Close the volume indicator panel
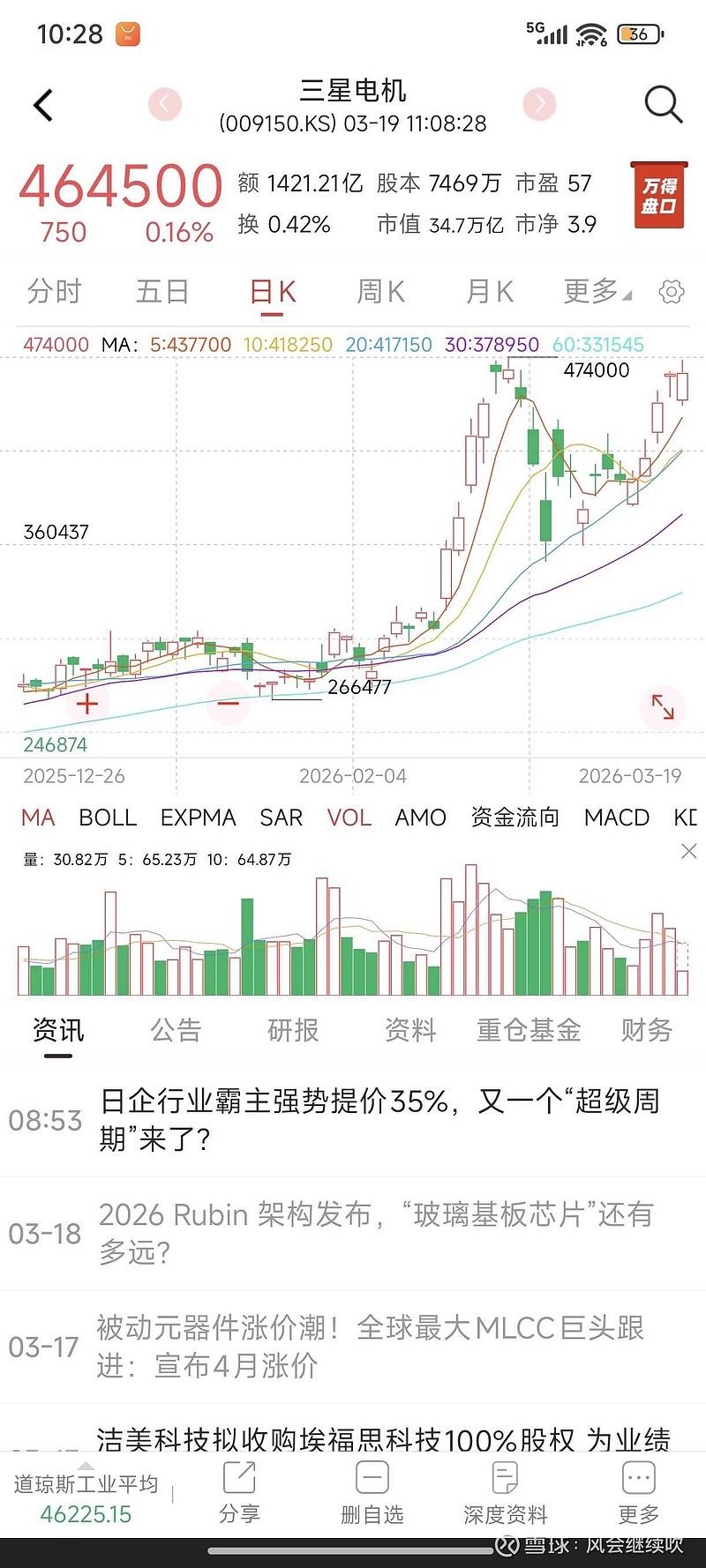 tap(689, 851)
